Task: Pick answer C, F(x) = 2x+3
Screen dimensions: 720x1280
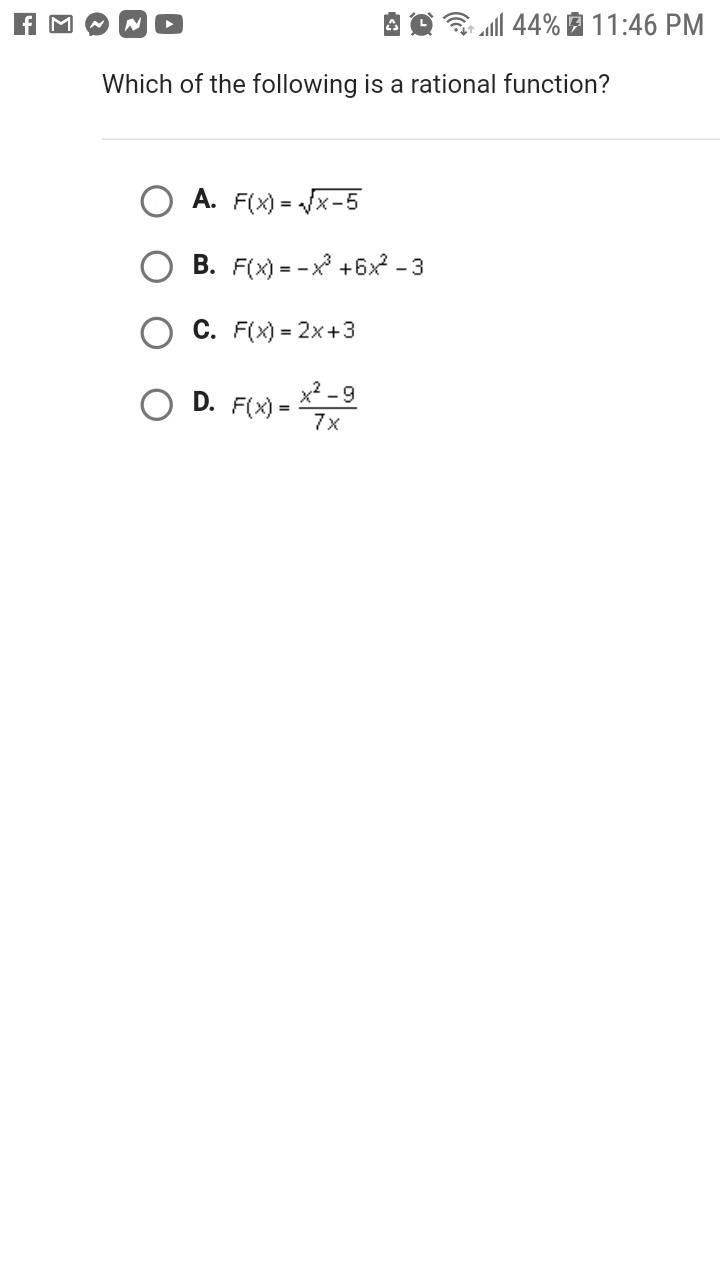Action: point(157,332)
